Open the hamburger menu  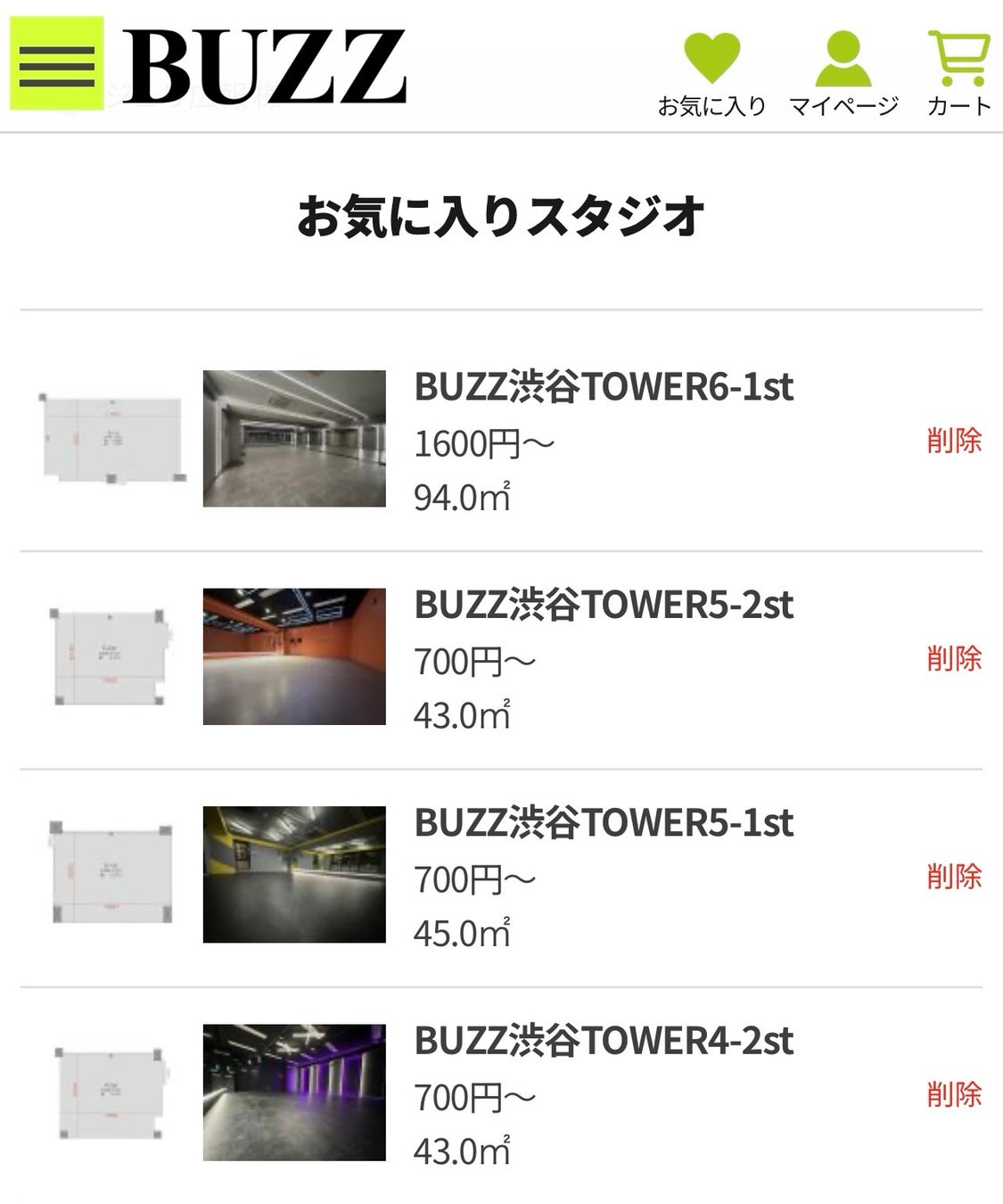click(56, 64)
